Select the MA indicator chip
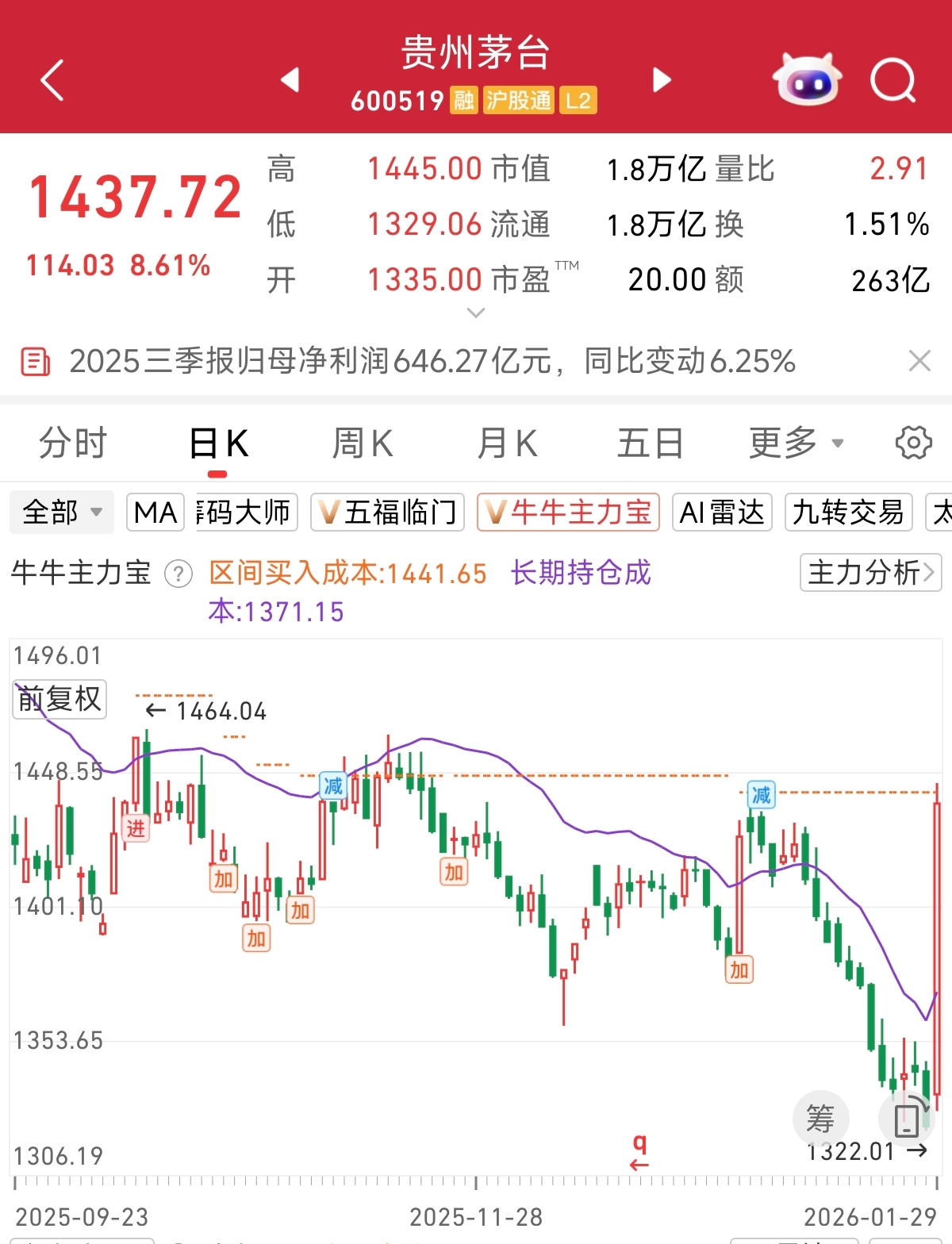 (x=155, y=513)
